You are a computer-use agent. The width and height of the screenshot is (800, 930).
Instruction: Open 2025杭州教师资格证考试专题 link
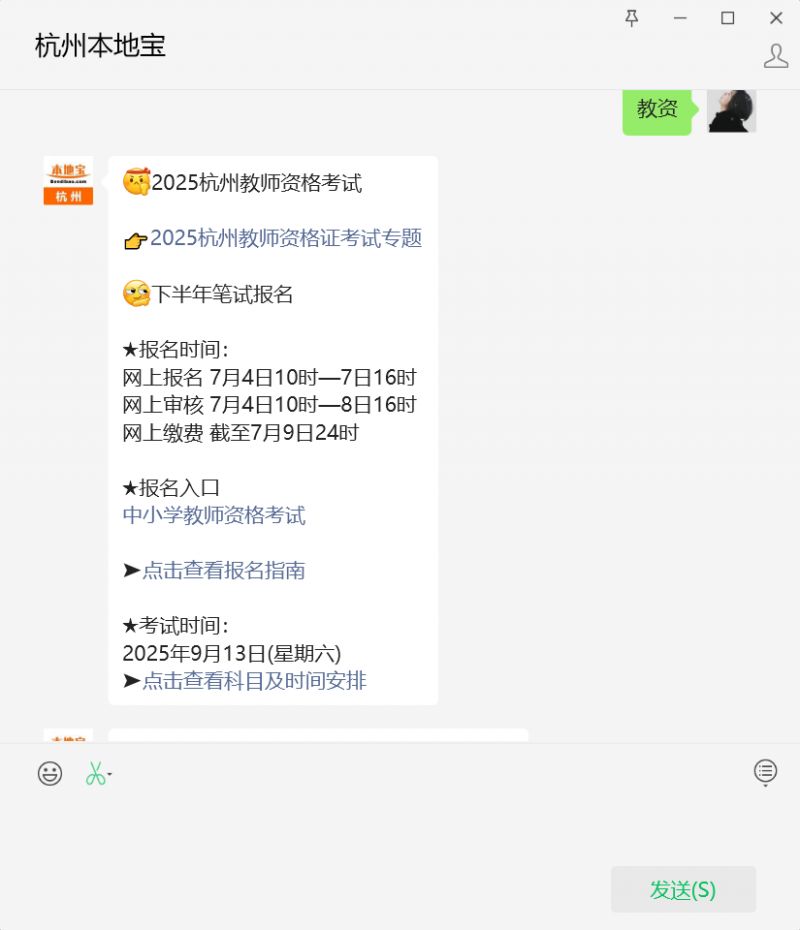(x=286, y=238)
